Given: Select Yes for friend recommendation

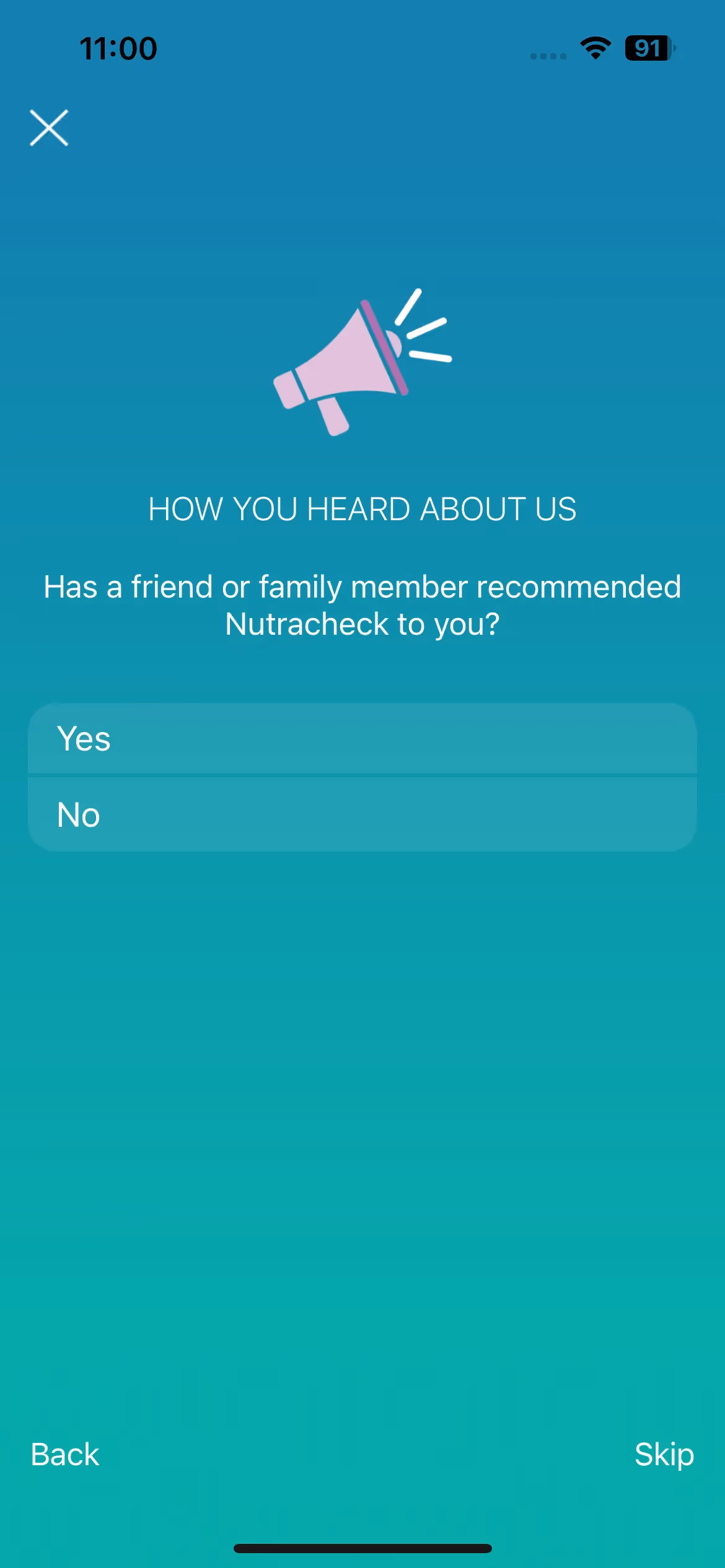Looking at the screenshot, I should point(362,739).
